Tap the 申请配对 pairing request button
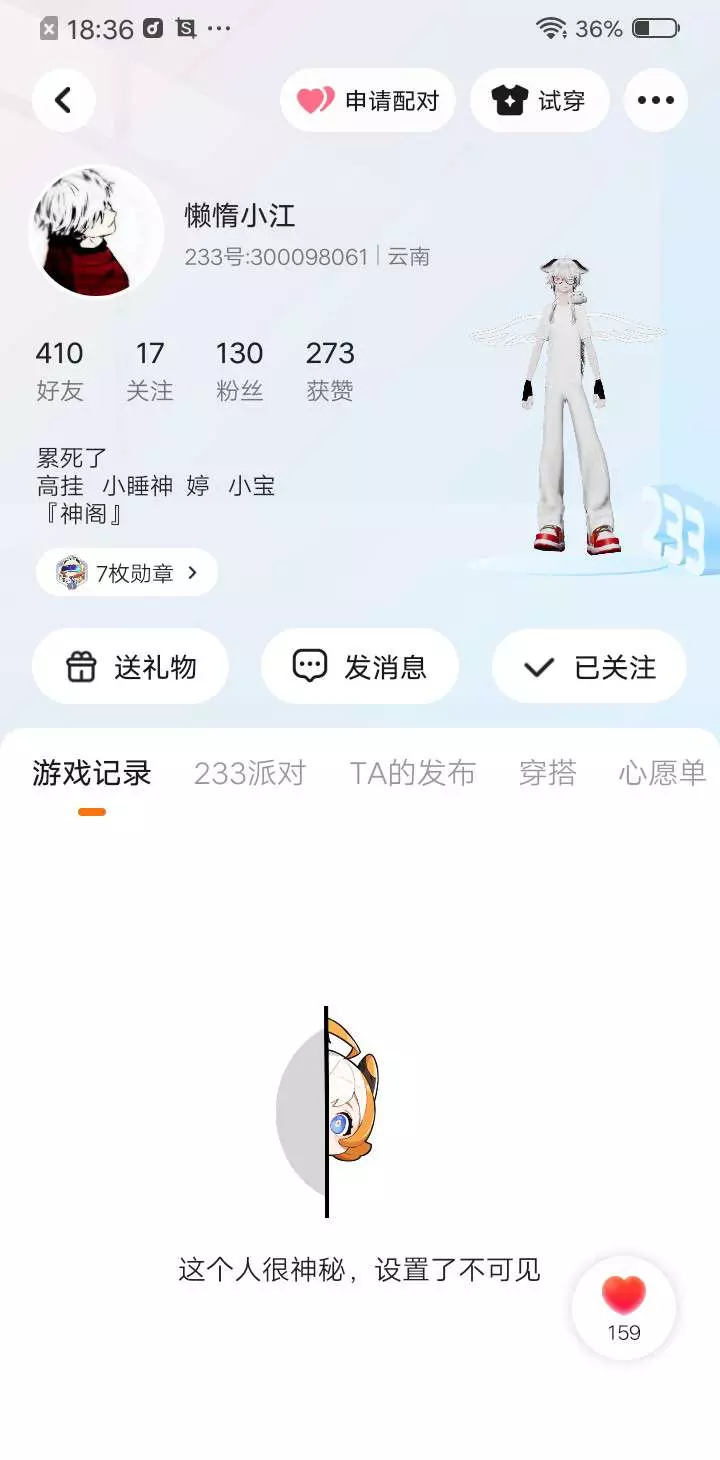Screen dimensions: 720x1460 coord(368,100)
